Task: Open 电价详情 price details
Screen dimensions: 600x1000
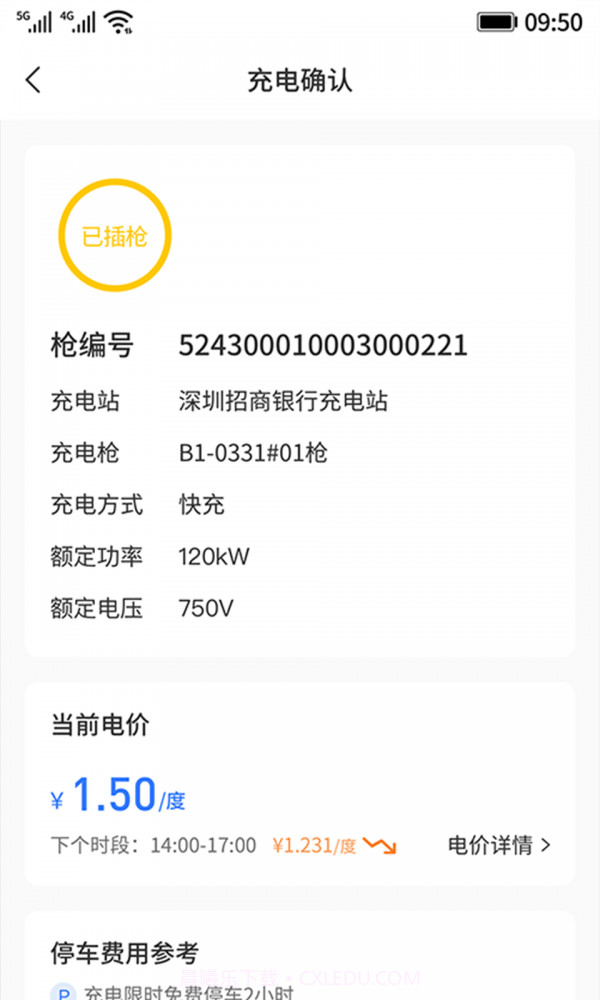Action: (x=499, y=845)
